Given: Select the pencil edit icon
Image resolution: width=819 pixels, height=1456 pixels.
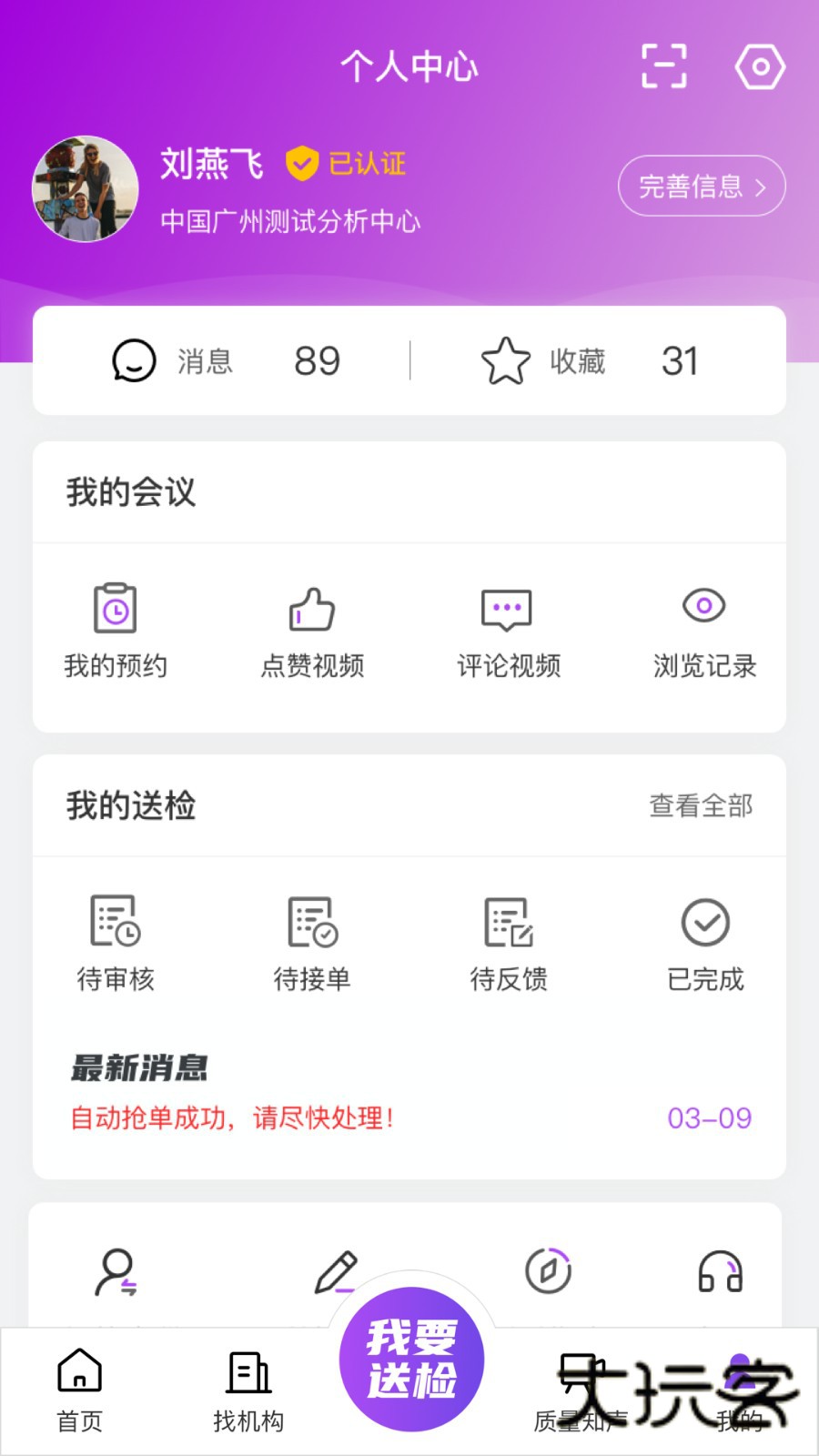Looking at the screenshot, I should tap(339, 1274).
